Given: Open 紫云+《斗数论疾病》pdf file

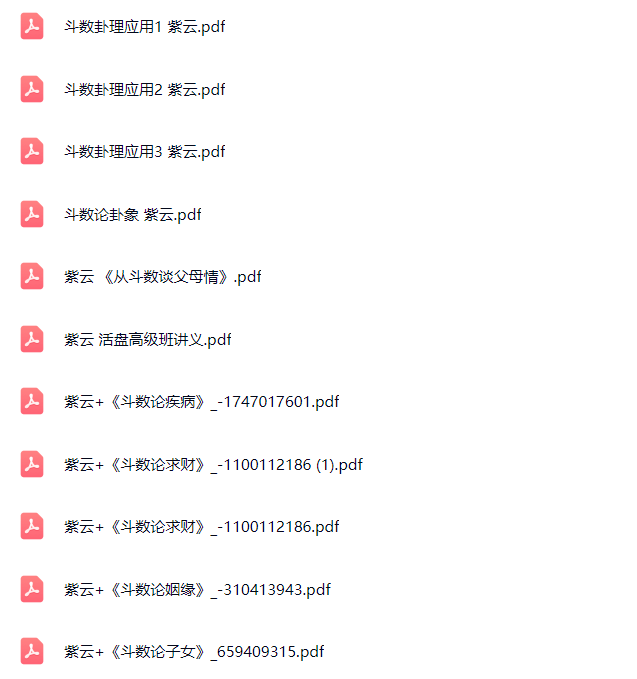Looking at the screenshot, I should (x=202, y=402).
